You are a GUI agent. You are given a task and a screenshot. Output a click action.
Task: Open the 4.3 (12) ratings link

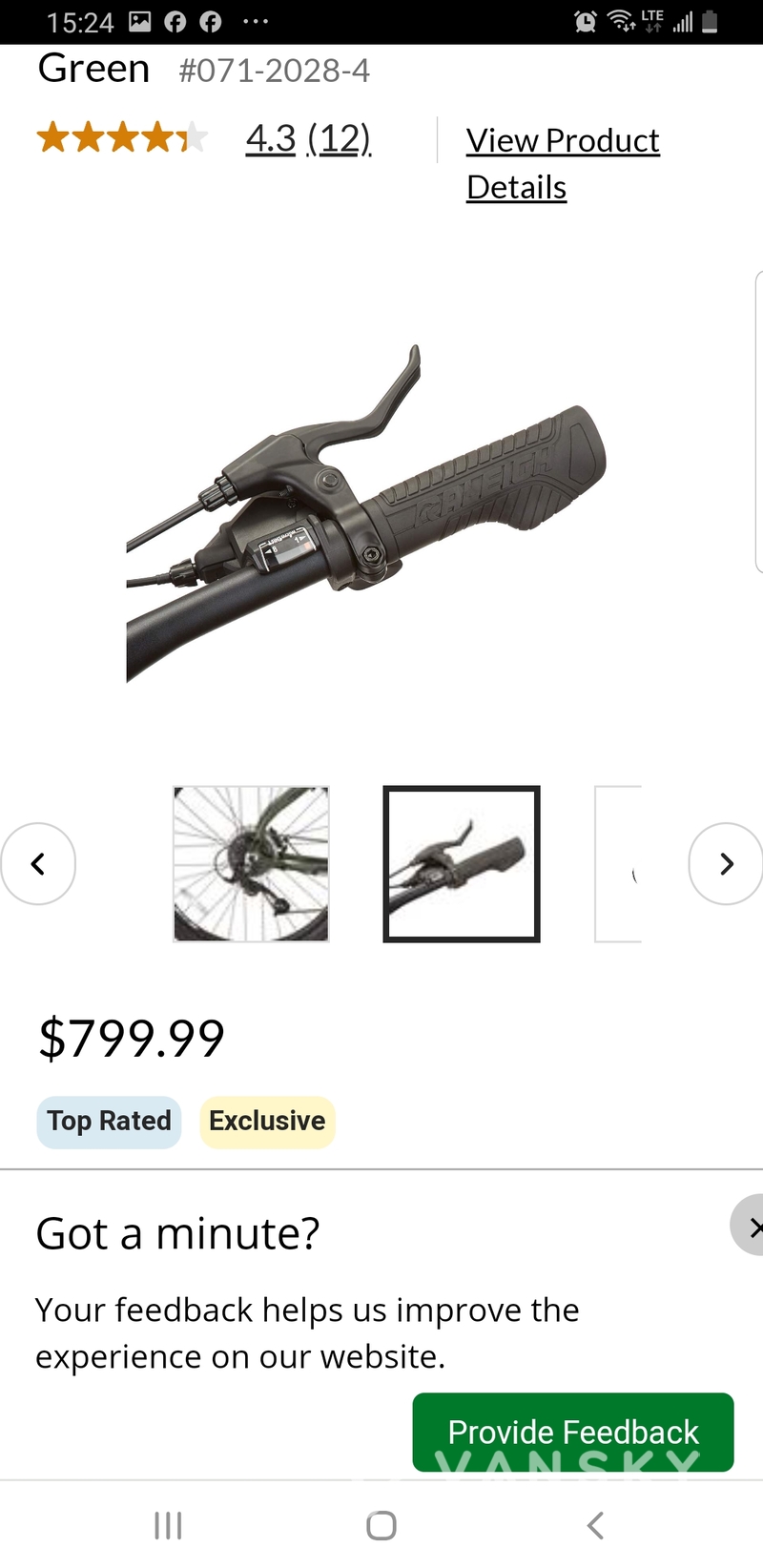(x=307, y=139)
